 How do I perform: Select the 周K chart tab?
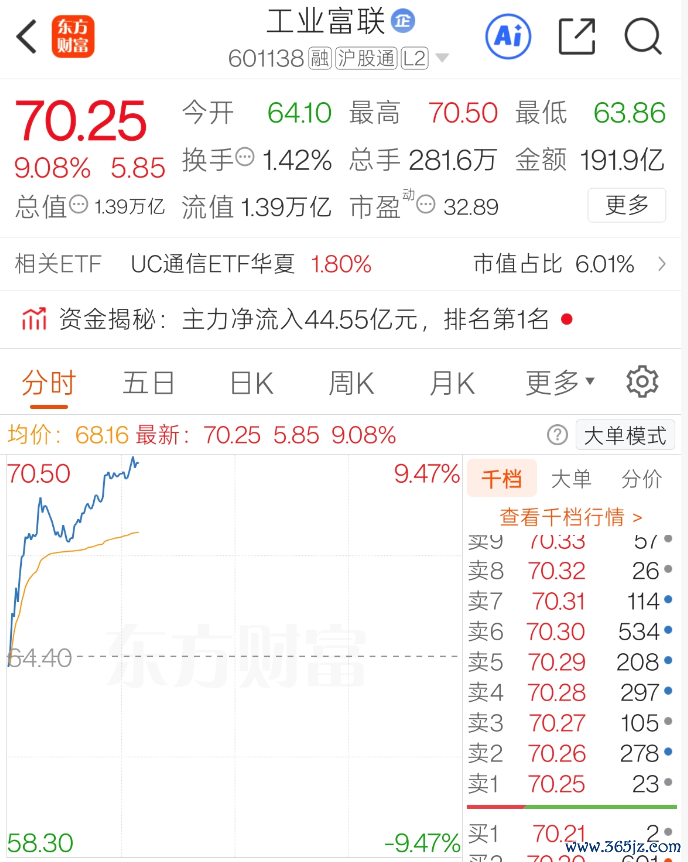351,383
